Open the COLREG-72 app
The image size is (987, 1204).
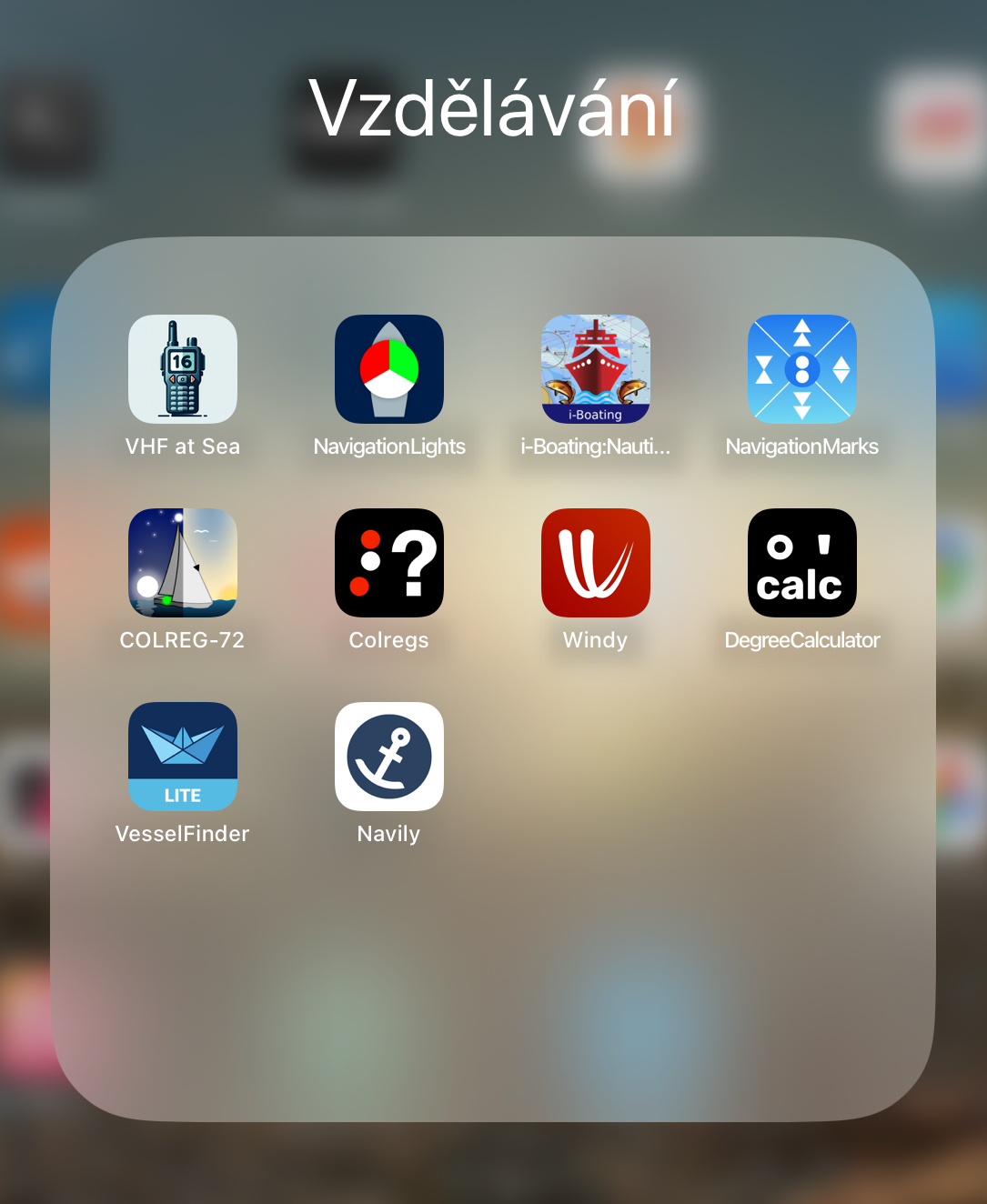pyautogui.click(x=183, y=563)
